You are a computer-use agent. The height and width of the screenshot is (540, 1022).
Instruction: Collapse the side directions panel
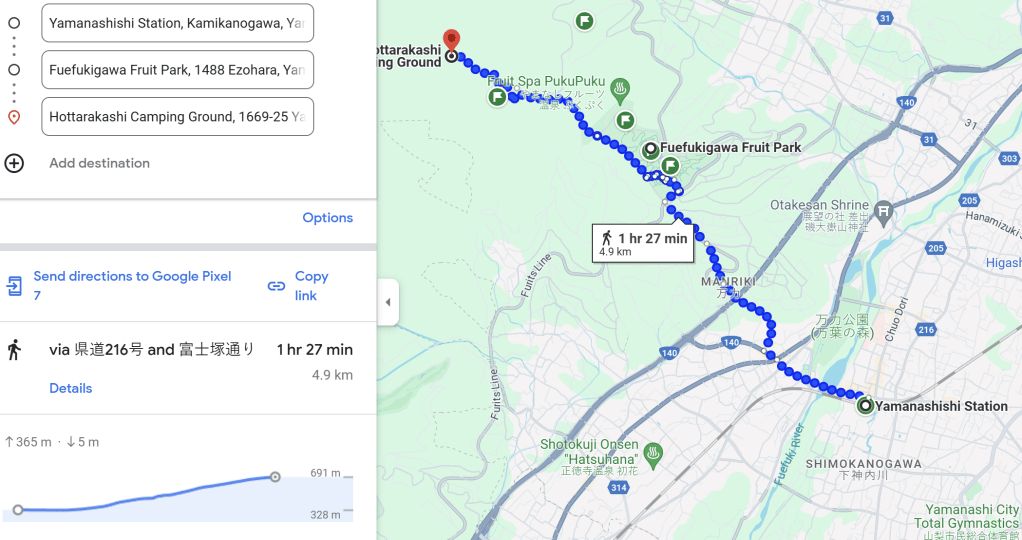(388, 302)
